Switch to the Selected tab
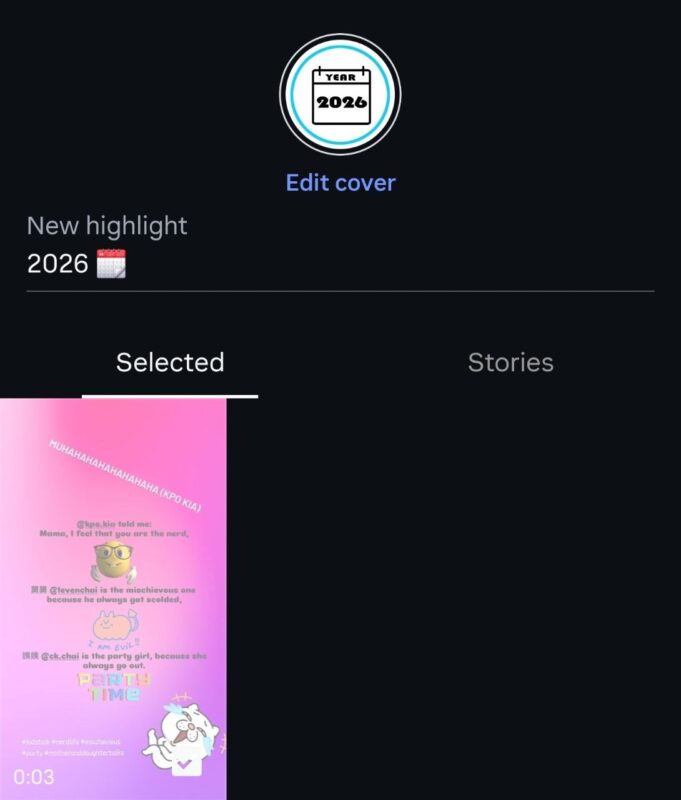 coord(170,362)
